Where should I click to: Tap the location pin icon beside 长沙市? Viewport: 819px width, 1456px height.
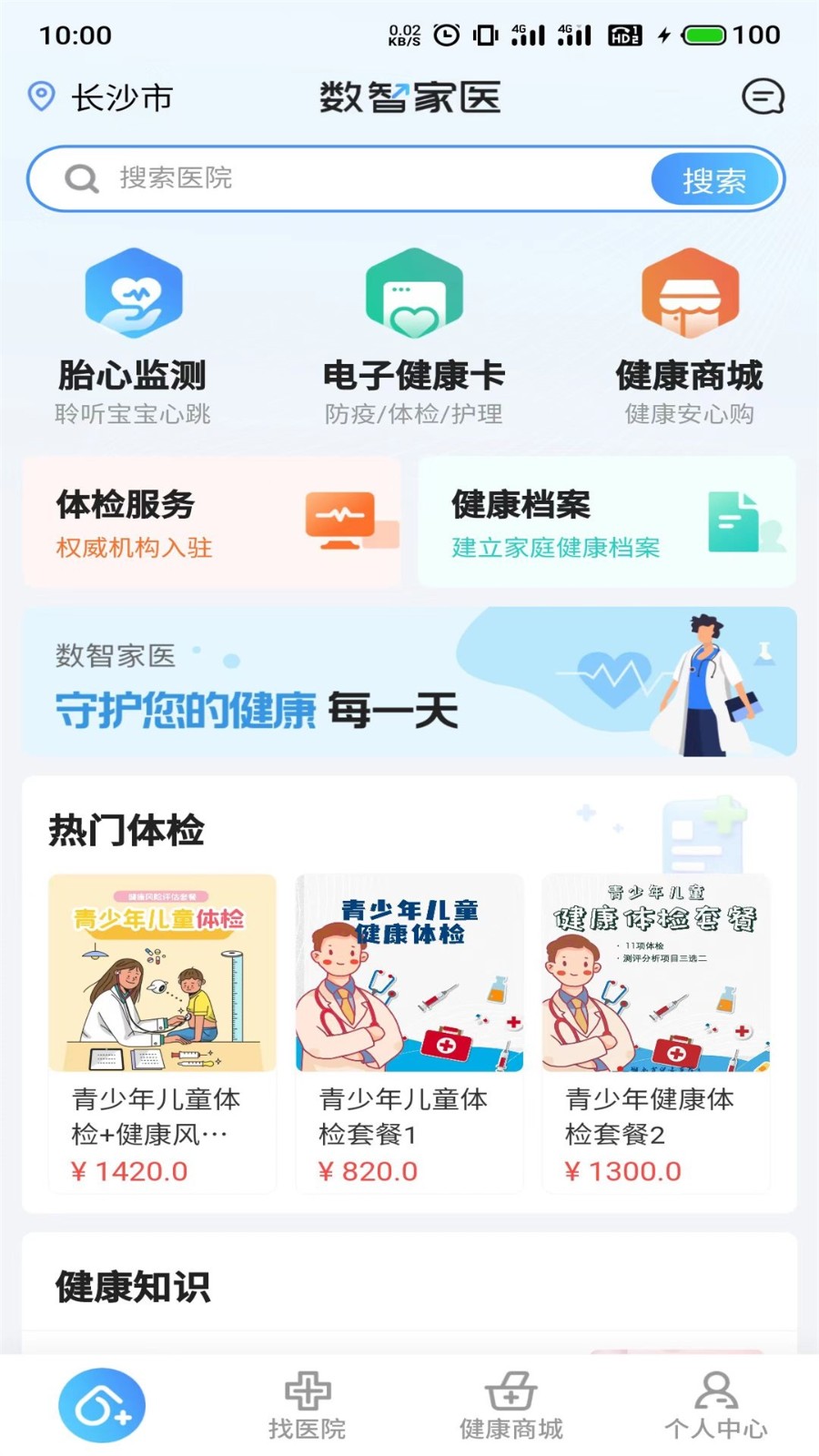[x=38, y=95]
